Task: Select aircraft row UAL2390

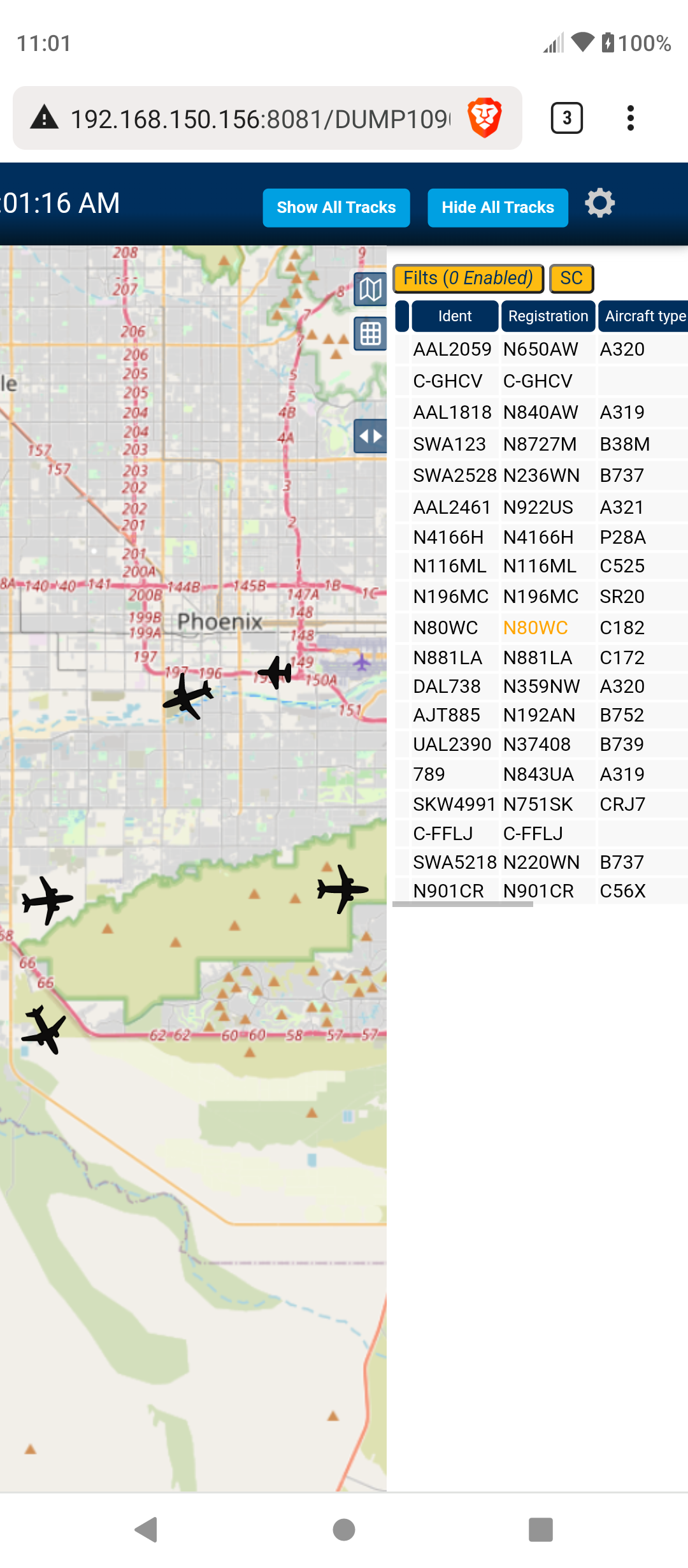Action: coord(540,744)
